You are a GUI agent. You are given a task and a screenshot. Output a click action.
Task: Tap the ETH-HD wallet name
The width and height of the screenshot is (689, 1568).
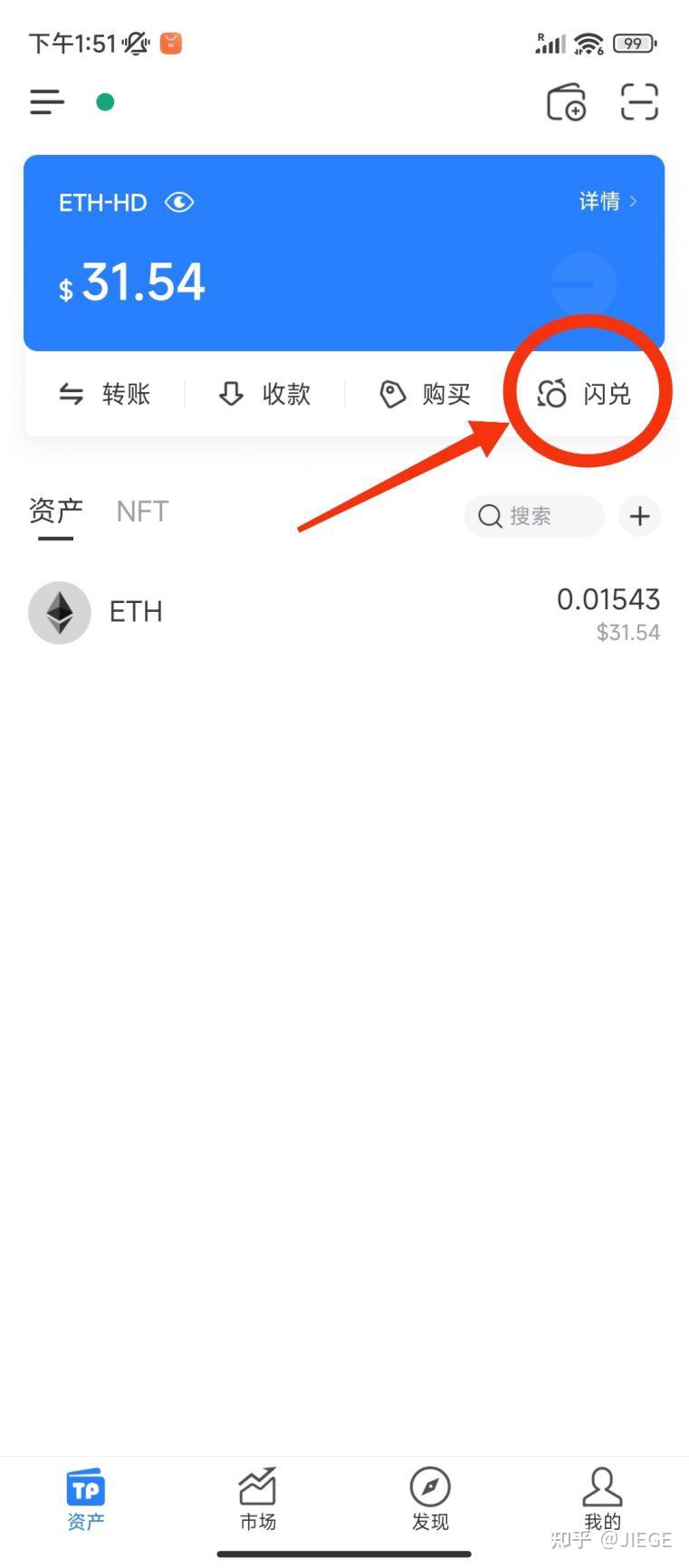(x=102, y=203)
